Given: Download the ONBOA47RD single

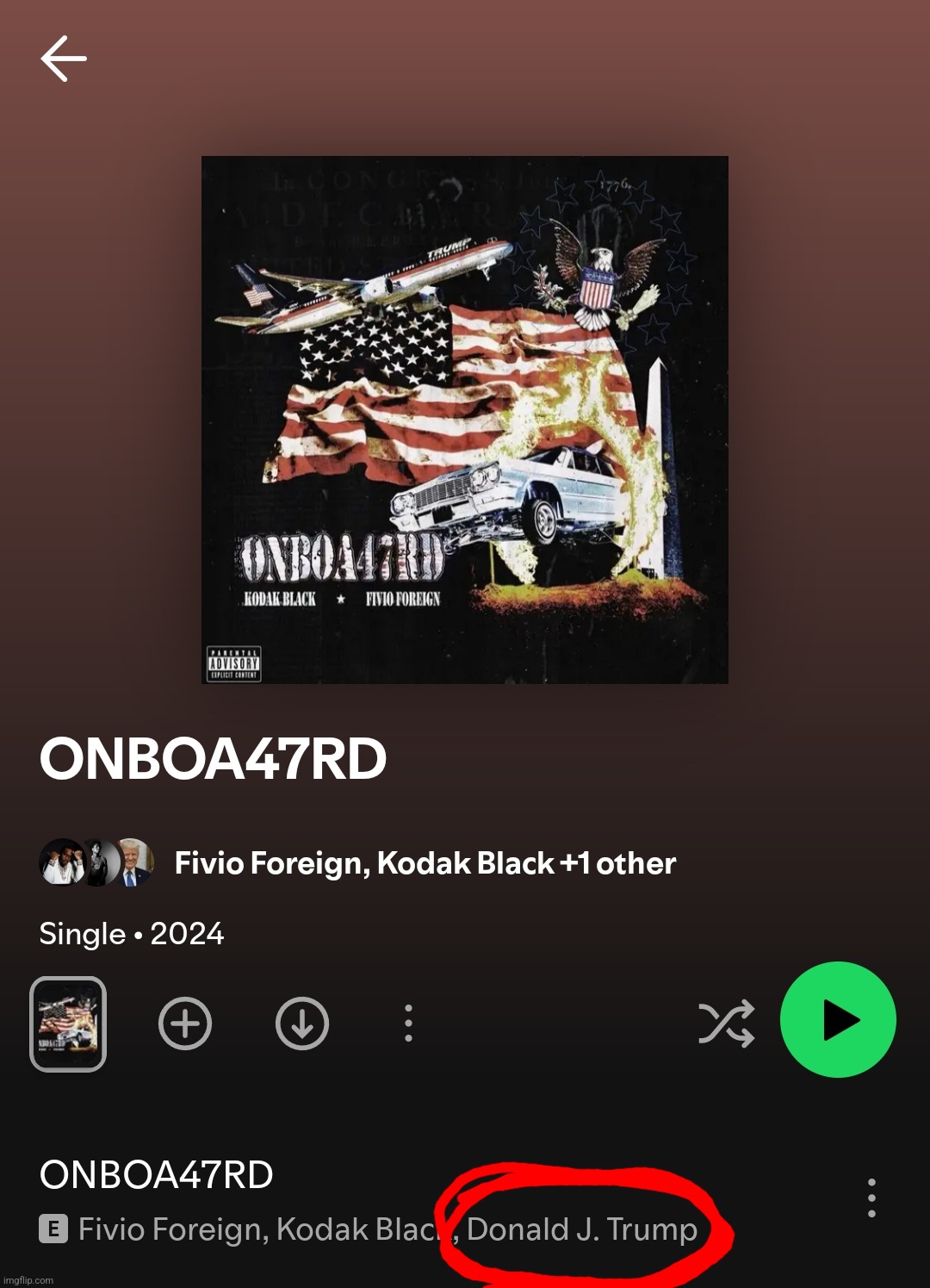Looking at the screenshot, I should coord(302,1024).
